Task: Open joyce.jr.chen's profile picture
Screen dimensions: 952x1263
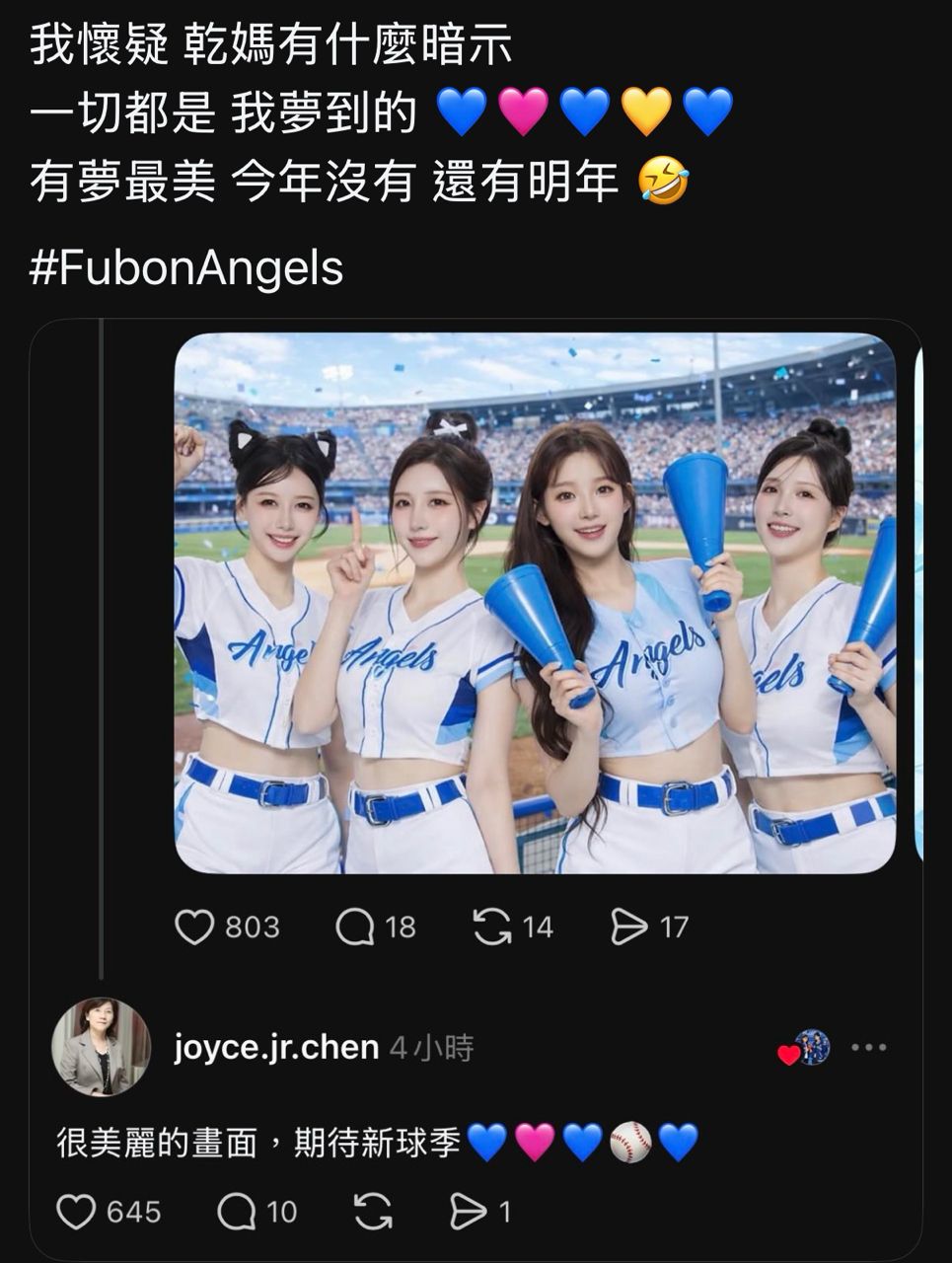Action: point(101,1047)
